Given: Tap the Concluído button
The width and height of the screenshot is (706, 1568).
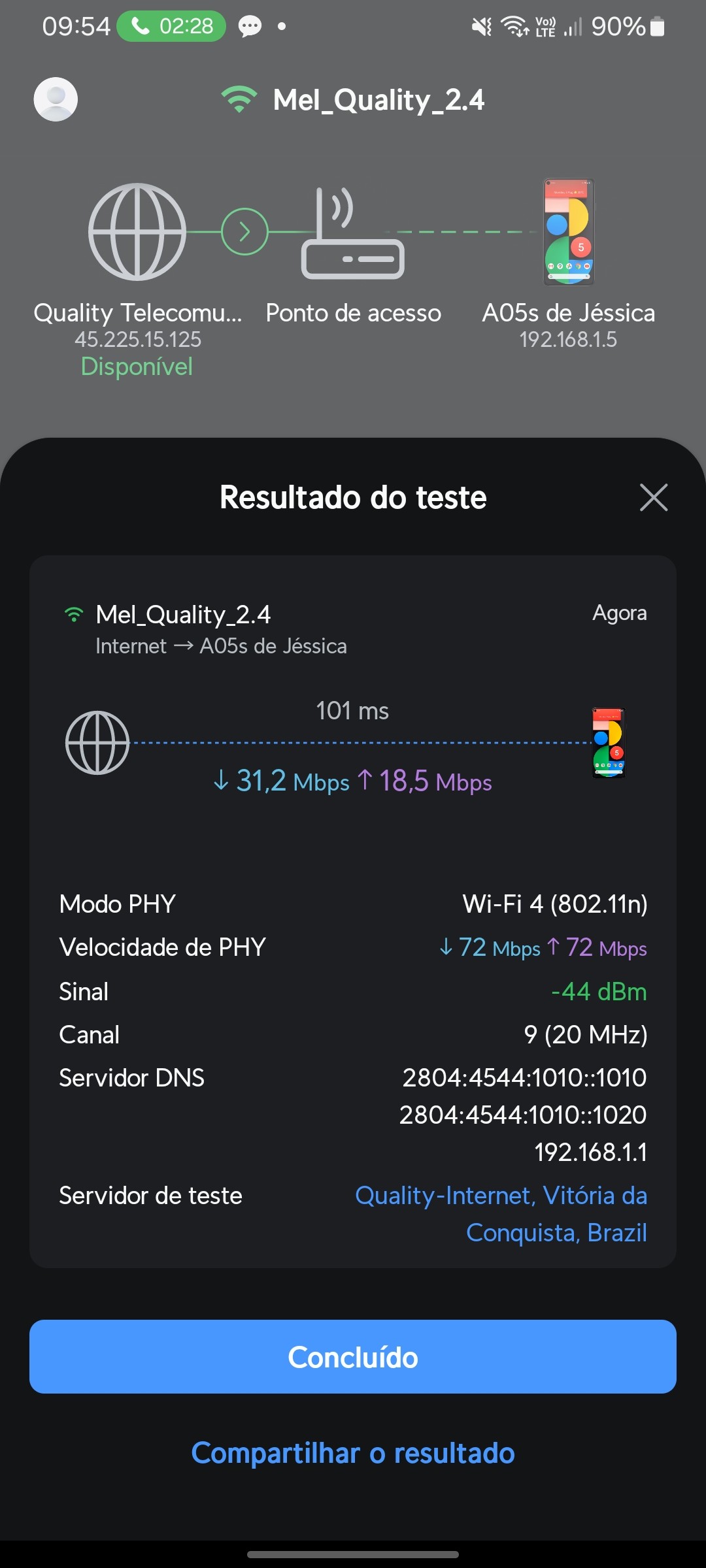Looking at the screenshot, I should click(x=353, y=1357).
